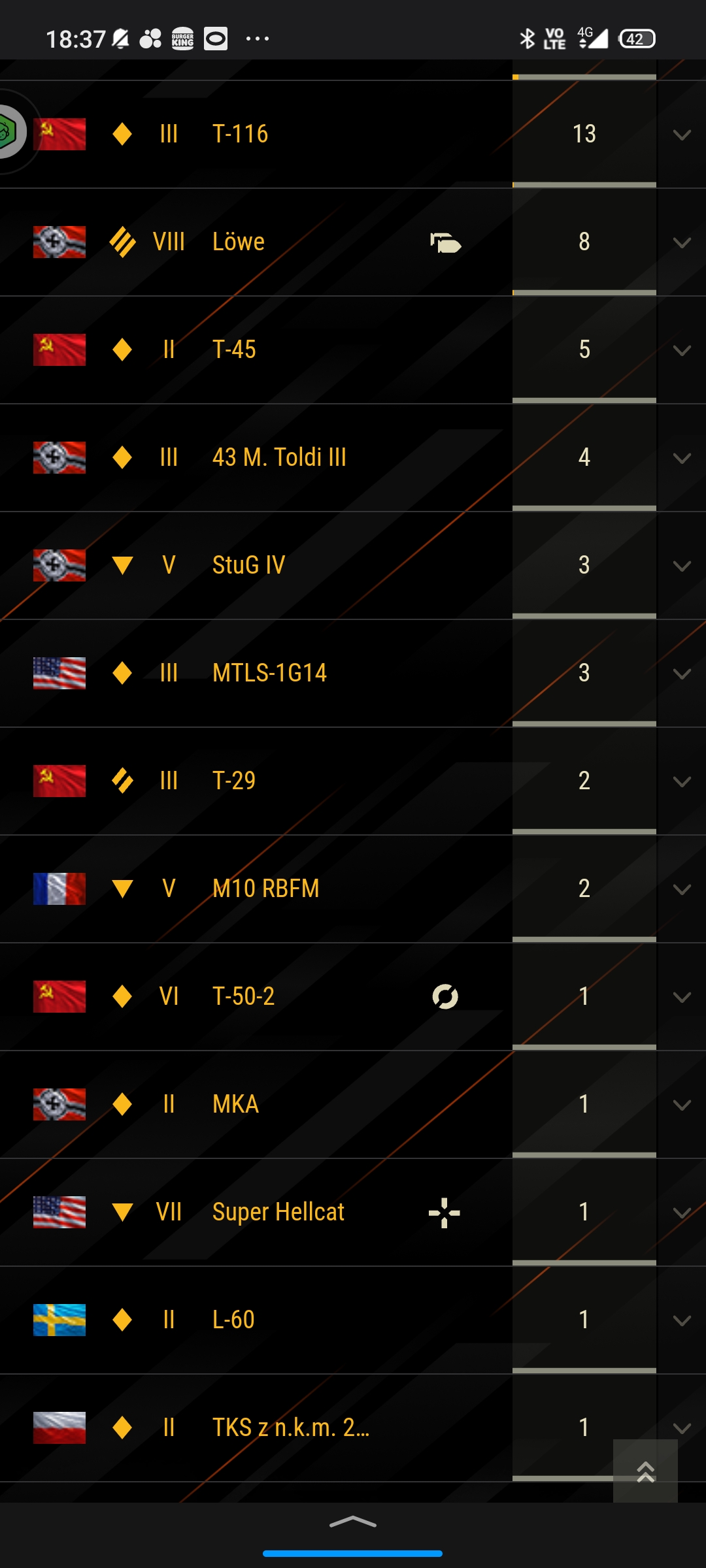
Task: Open the bottom panel with the up arrow
Action: coord(353,1522)
